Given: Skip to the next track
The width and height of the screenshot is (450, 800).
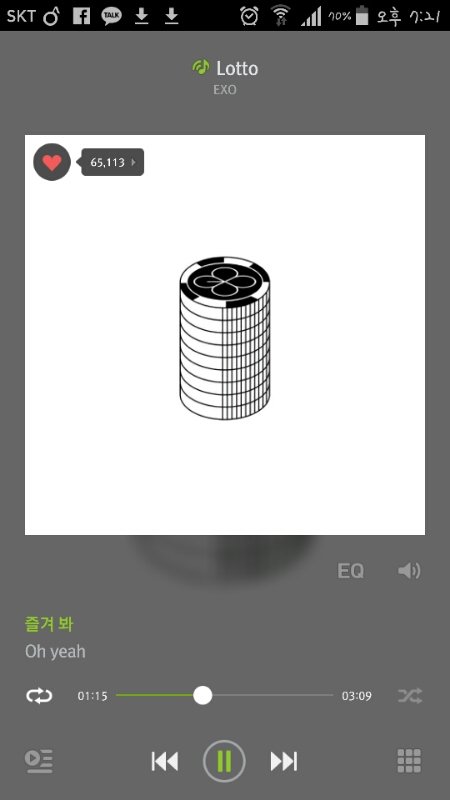Looking at the screenshot, I should [284, 761].
